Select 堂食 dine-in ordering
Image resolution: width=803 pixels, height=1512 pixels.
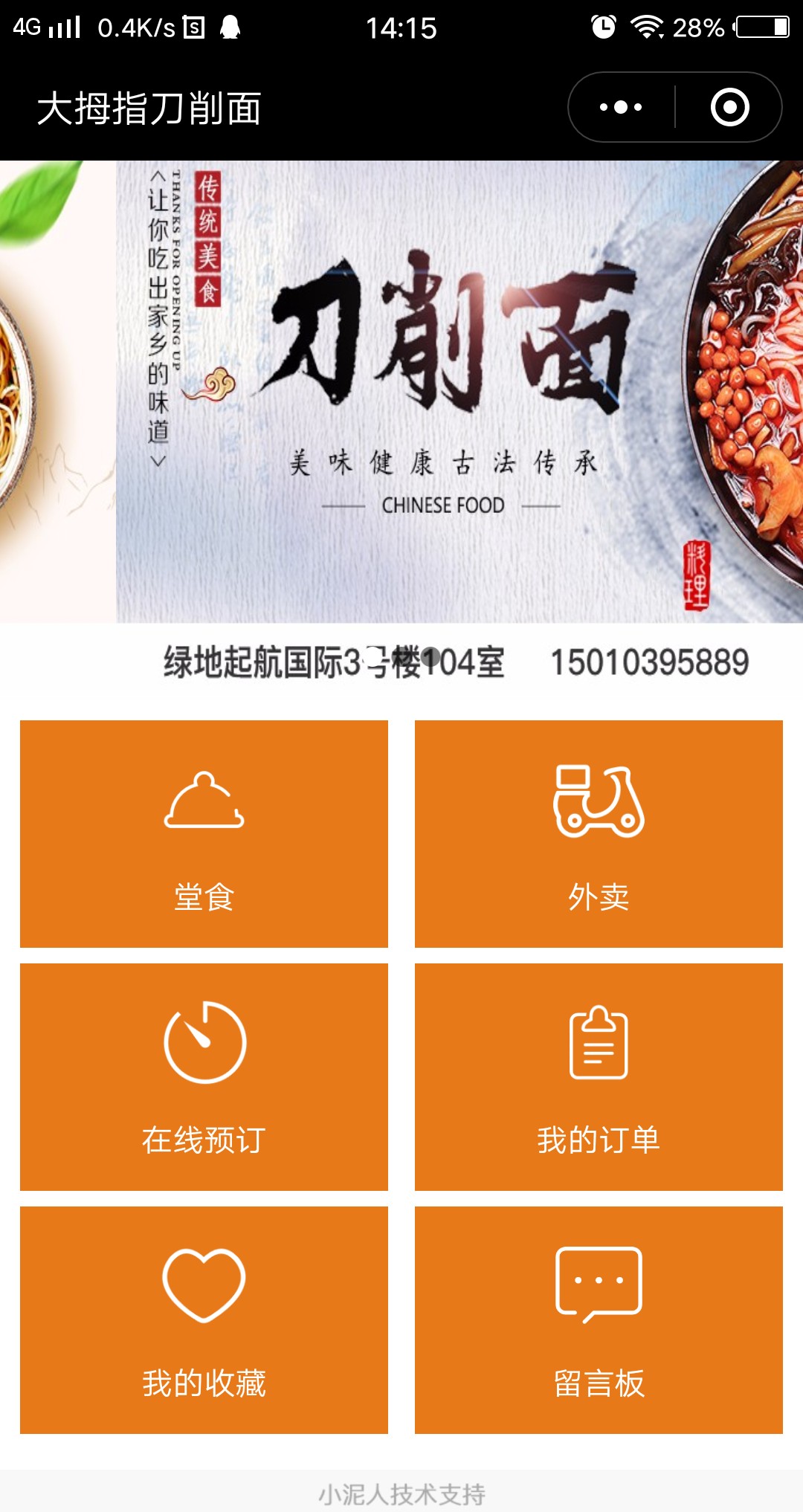(x=204, y=833)
